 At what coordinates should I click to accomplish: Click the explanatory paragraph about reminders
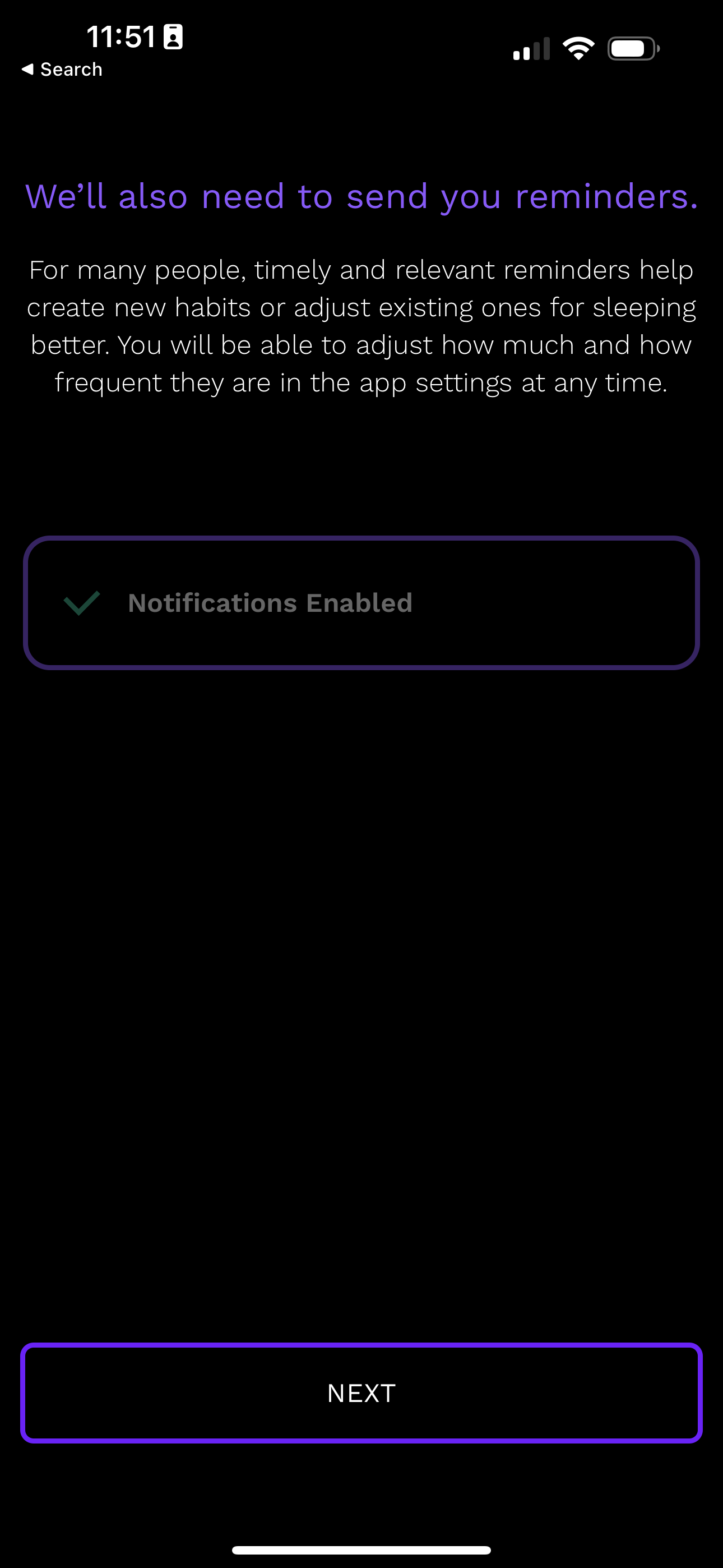click(x=361, y=326)
